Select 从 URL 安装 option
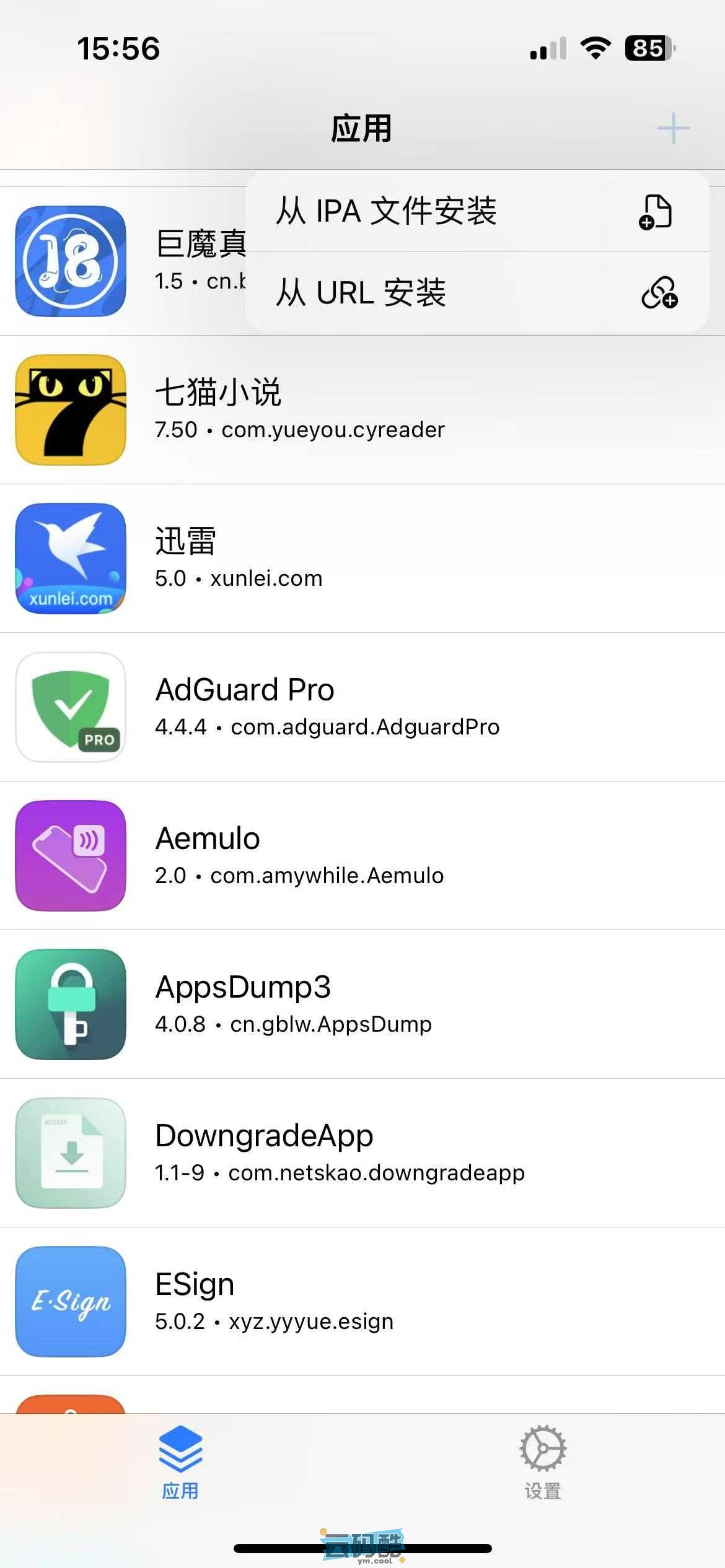This screenshot has height=1568, width=725. point(476,293)
